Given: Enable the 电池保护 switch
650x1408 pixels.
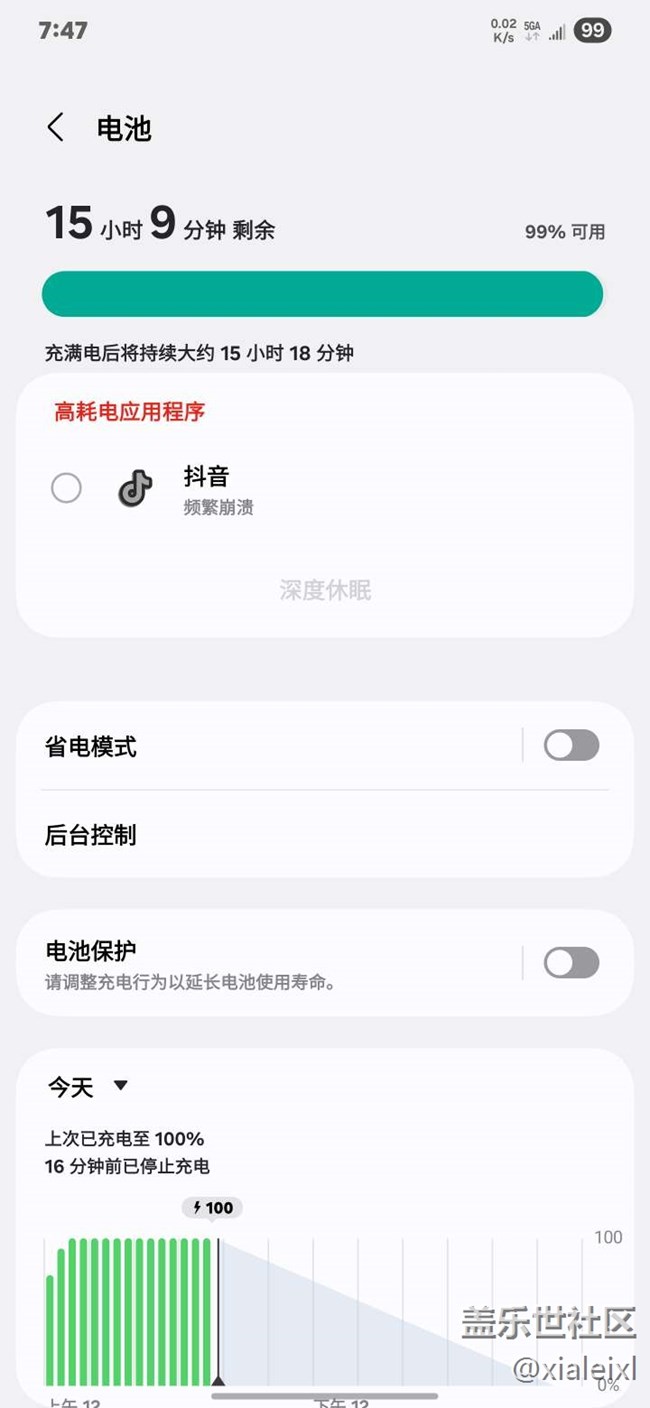Looking at the screenshot, I should click(571, 963).
